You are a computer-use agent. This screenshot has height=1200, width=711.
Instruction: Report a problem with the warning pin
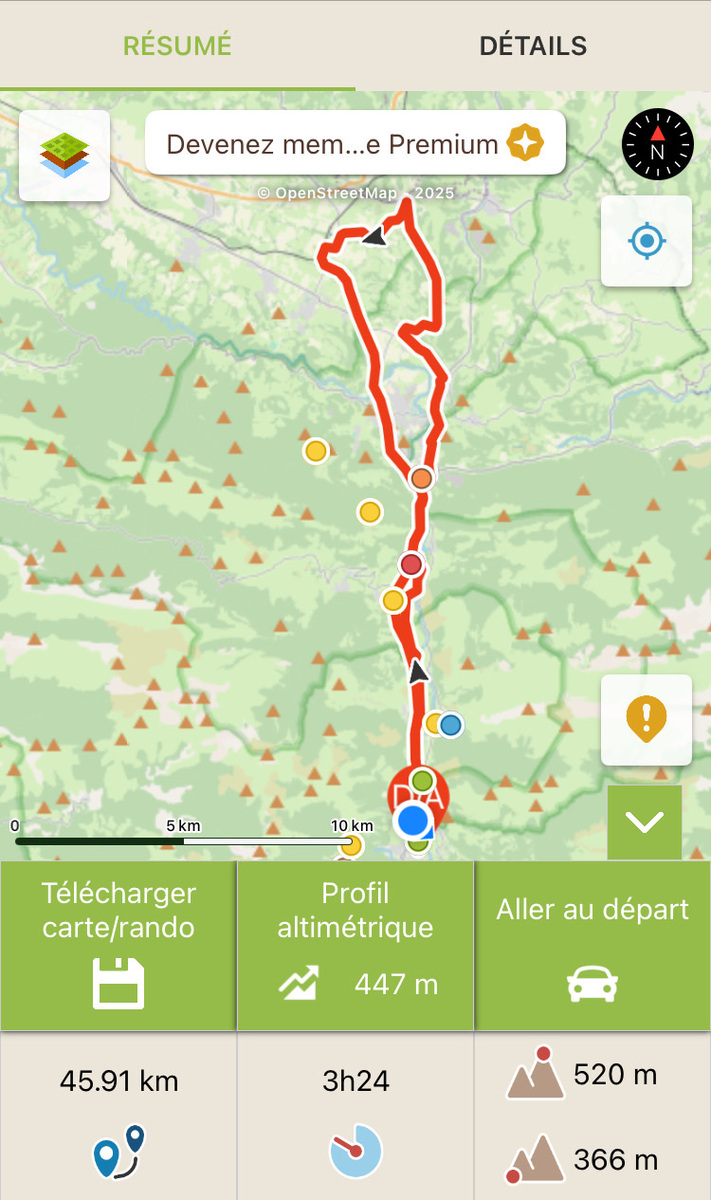[x=646, y=719]
